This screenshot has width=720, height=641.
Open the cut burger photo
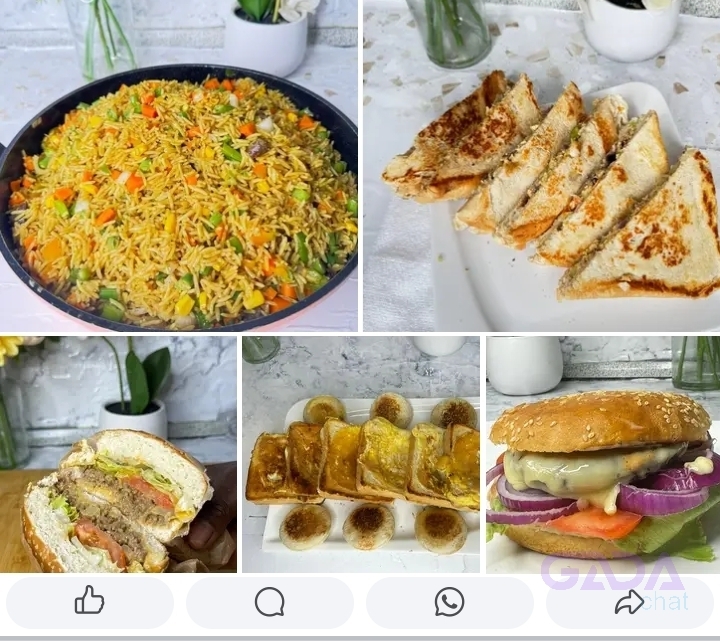(x=118, y=454)
